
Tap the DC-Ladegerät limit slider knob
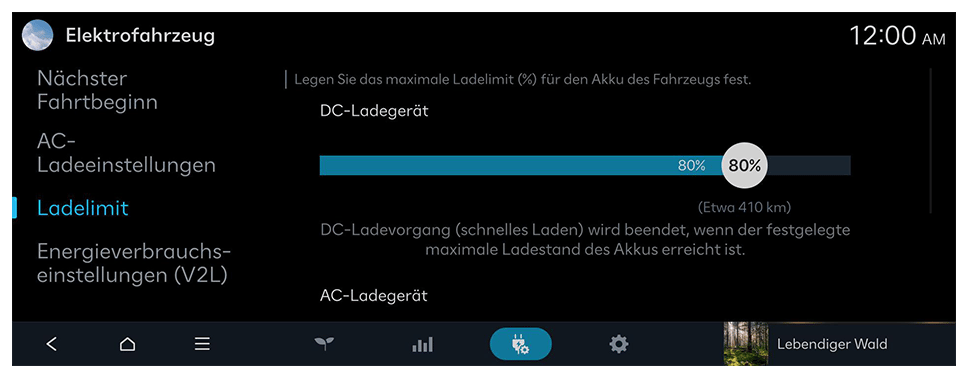[744, 166]
